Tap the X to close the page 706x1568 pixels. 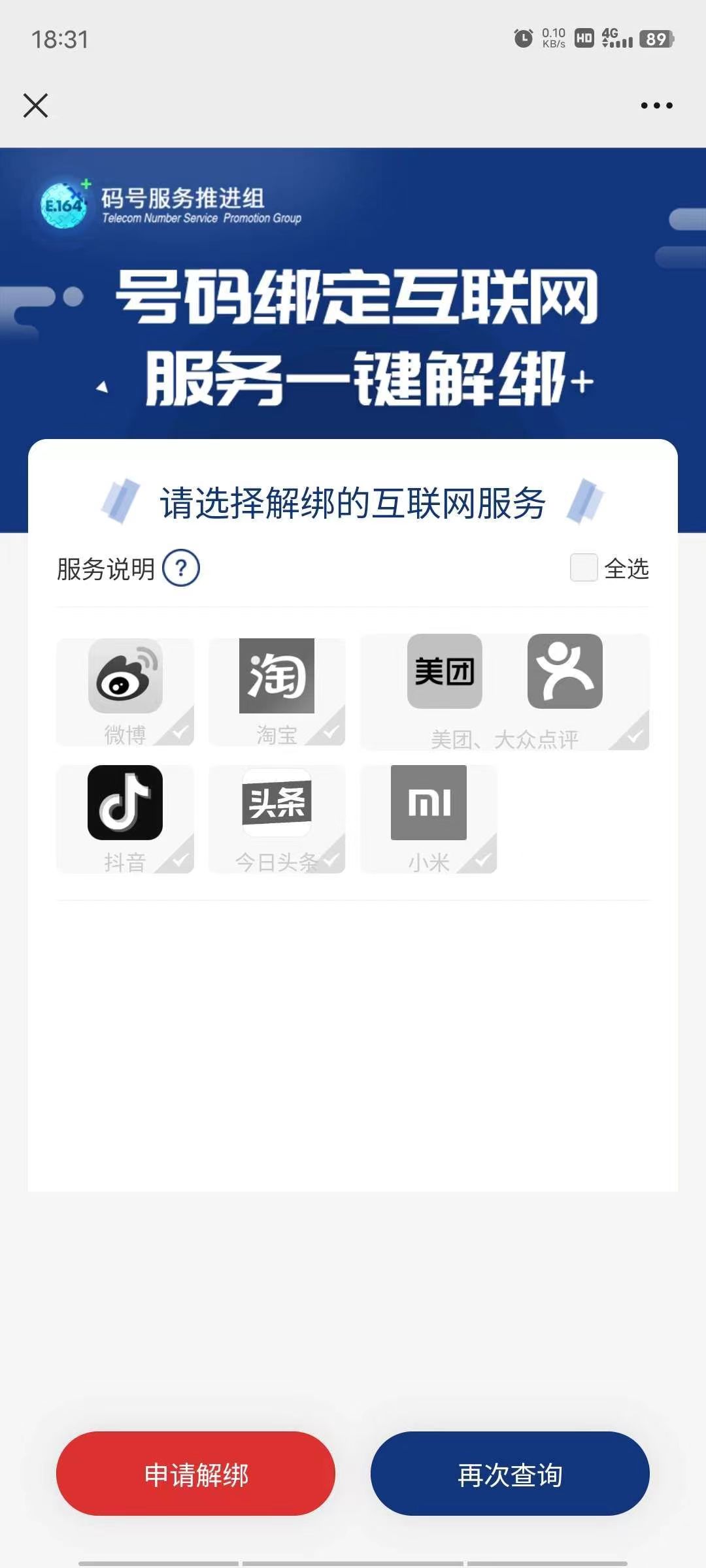(x=36, y=105)
